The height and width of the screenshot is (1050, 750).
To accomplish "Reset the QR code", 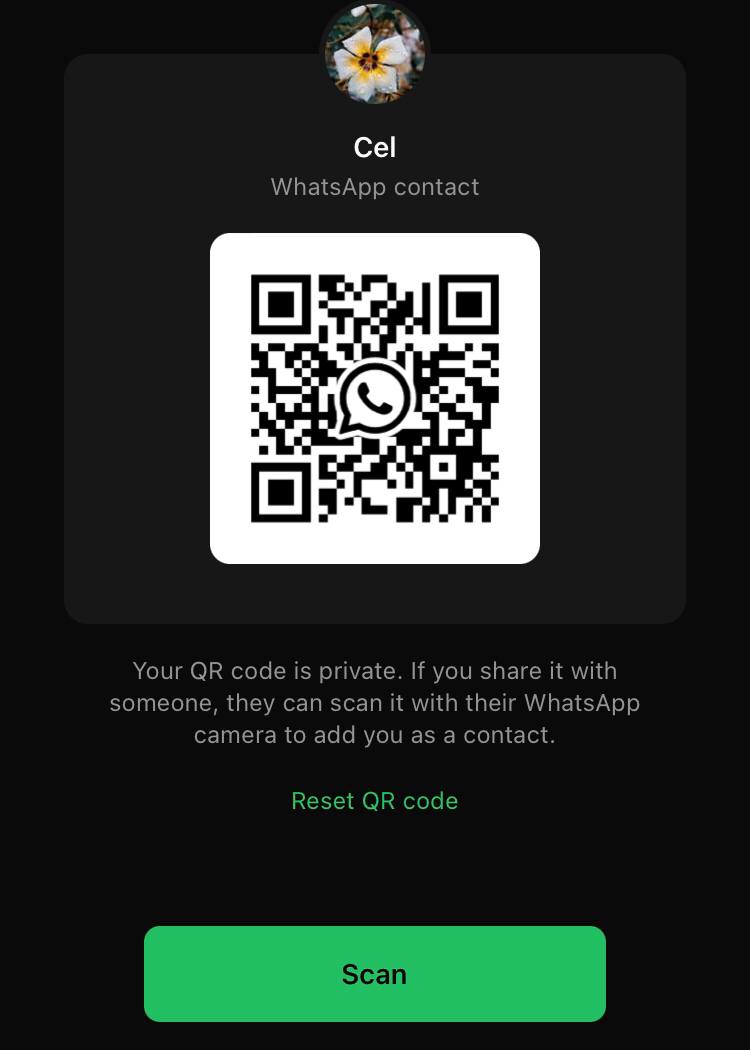I will coord(374,801).
